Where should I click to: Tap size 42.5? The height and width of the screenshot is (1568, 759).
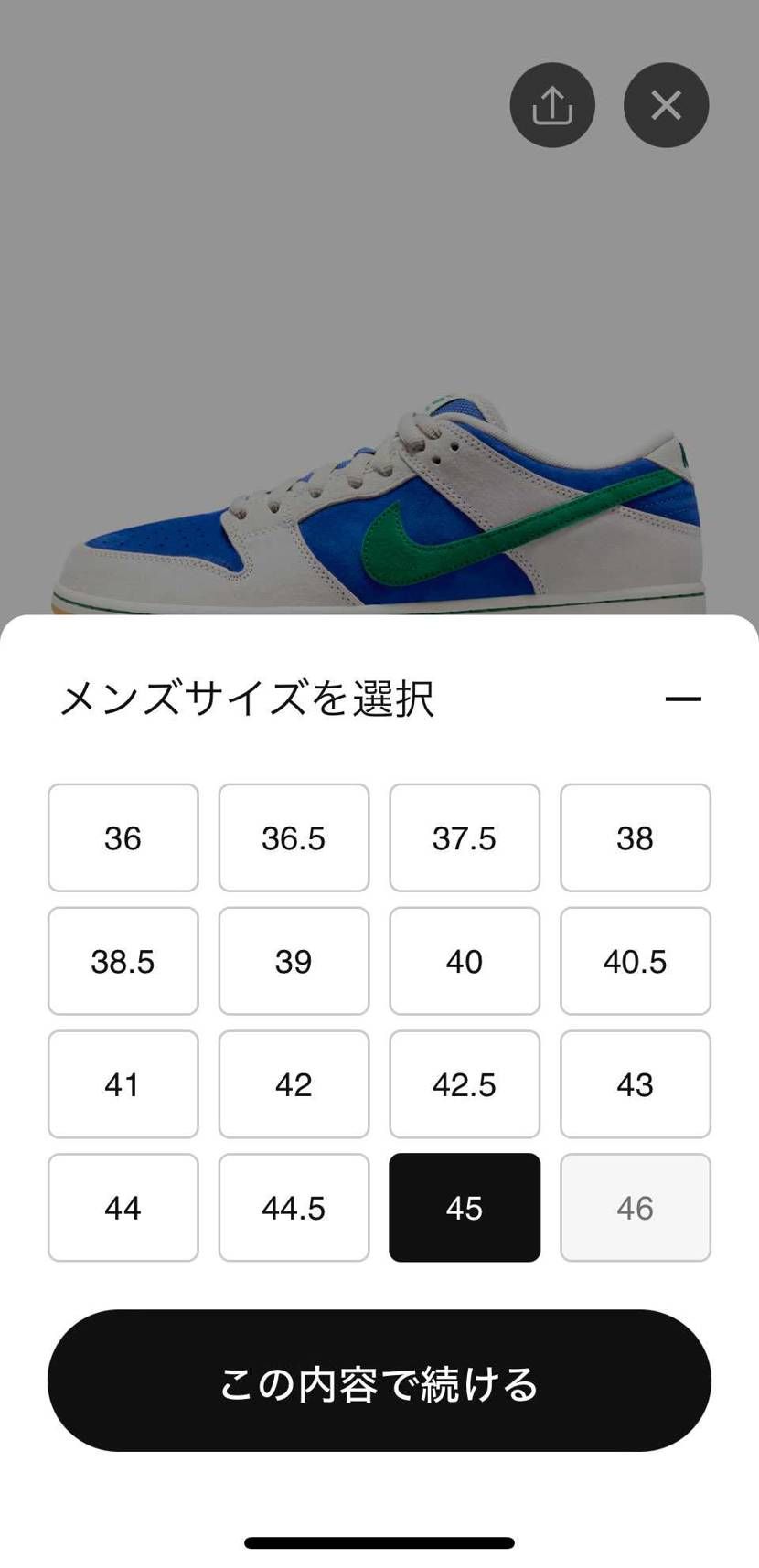click(x=465, y=1084)
